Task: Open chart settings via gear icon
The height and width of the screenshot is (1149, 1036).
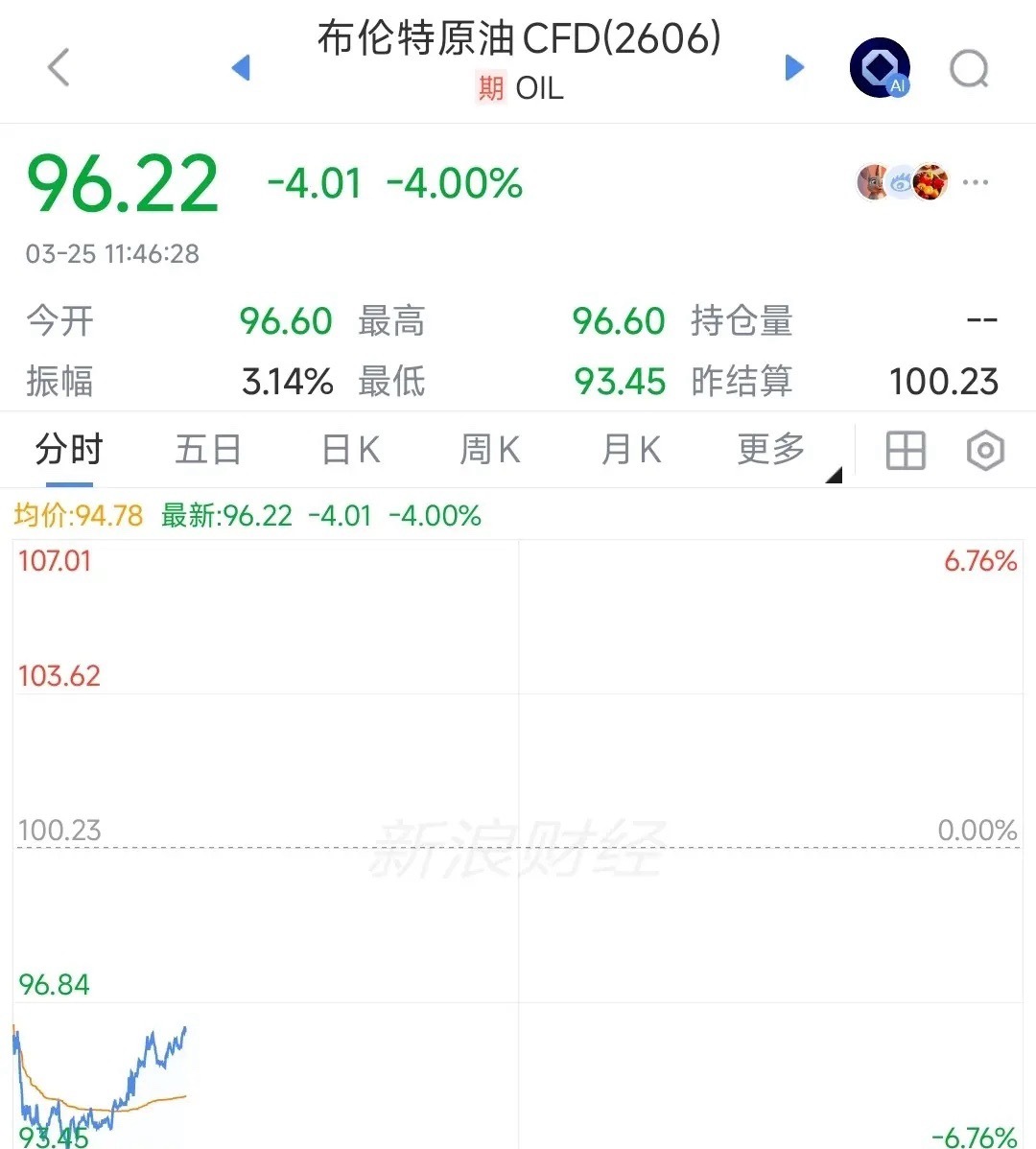Action: coord(985,449)
